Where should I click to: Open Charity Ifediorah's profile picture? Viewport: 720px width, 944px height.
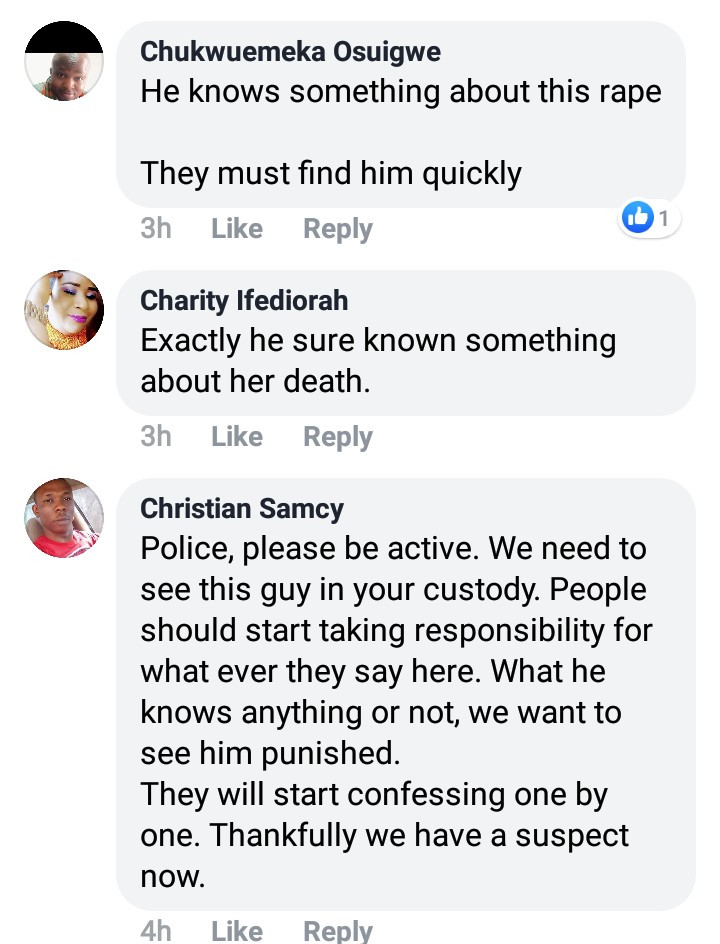(x=63, y=309)
